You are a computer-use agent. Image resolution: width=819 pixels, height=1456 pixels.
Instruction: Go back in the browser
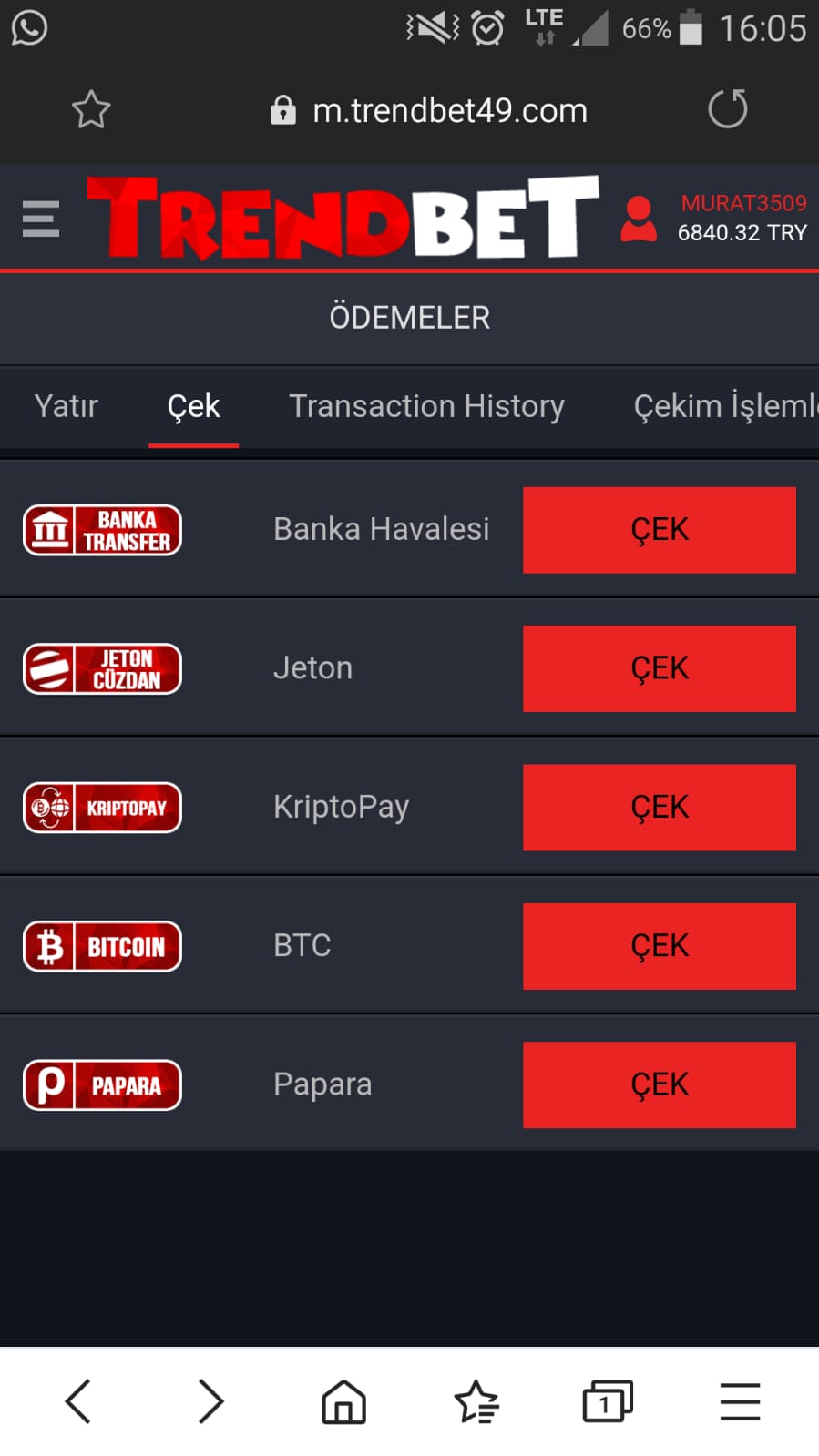tap(78, 1400)
